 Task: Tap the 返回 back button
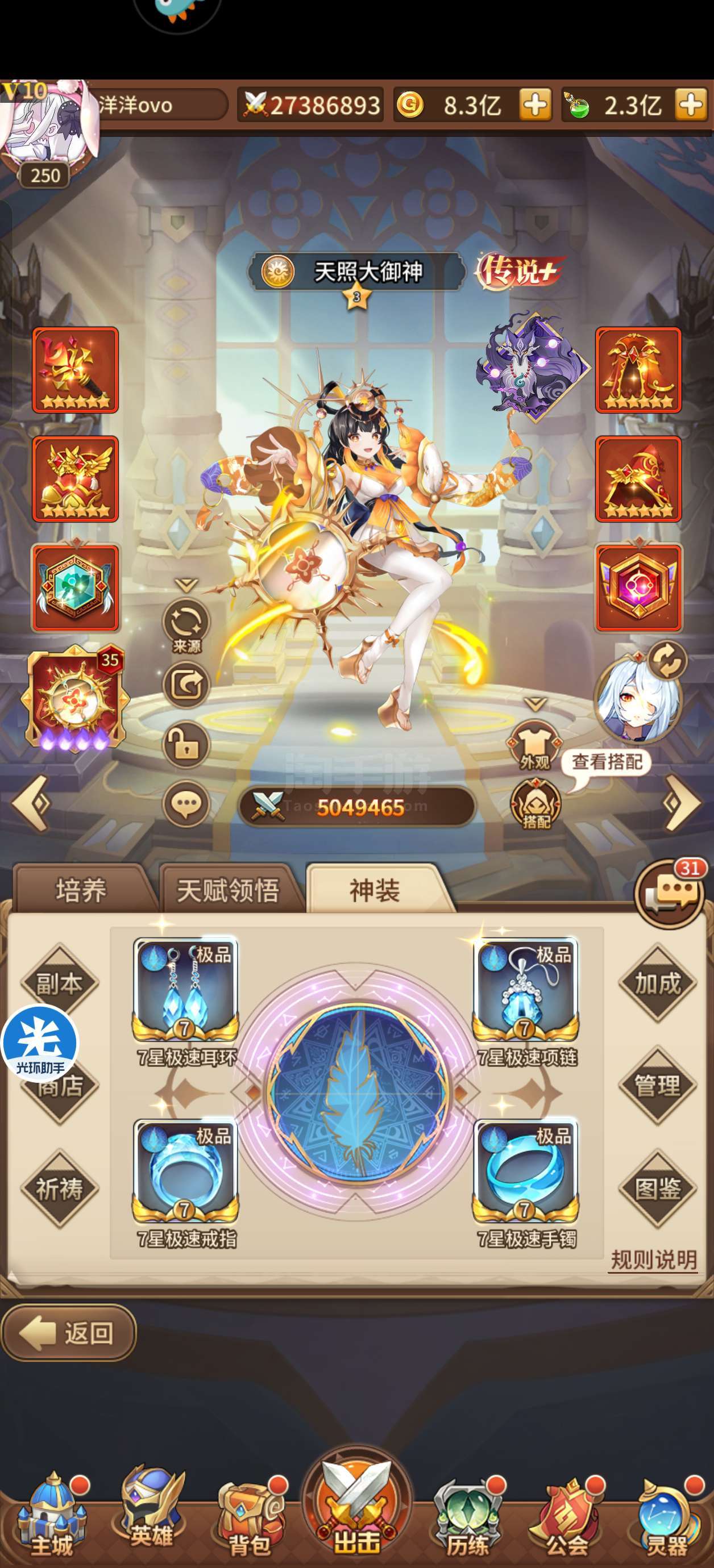click(68, 1334)
